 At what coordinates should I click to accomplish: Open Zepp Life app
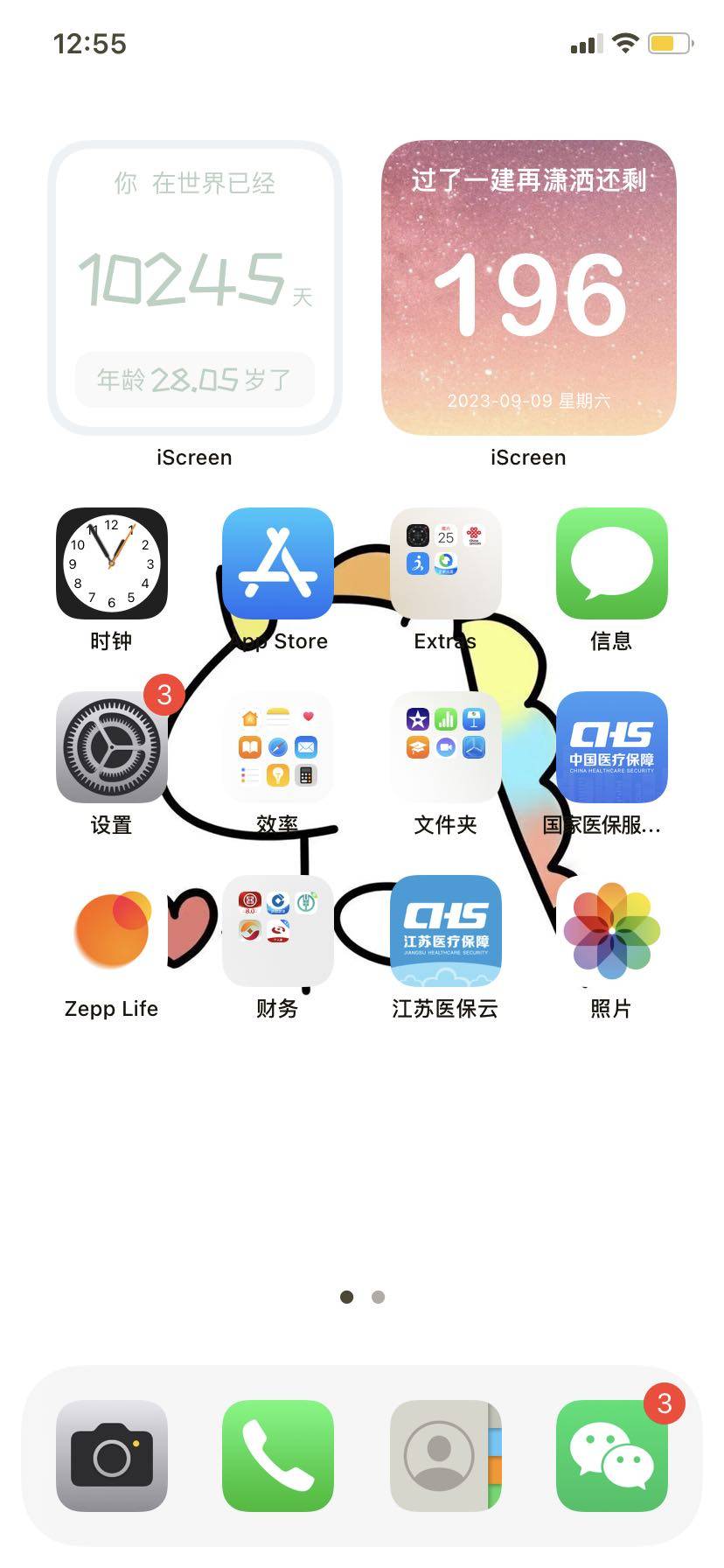(x=111, y=931)
